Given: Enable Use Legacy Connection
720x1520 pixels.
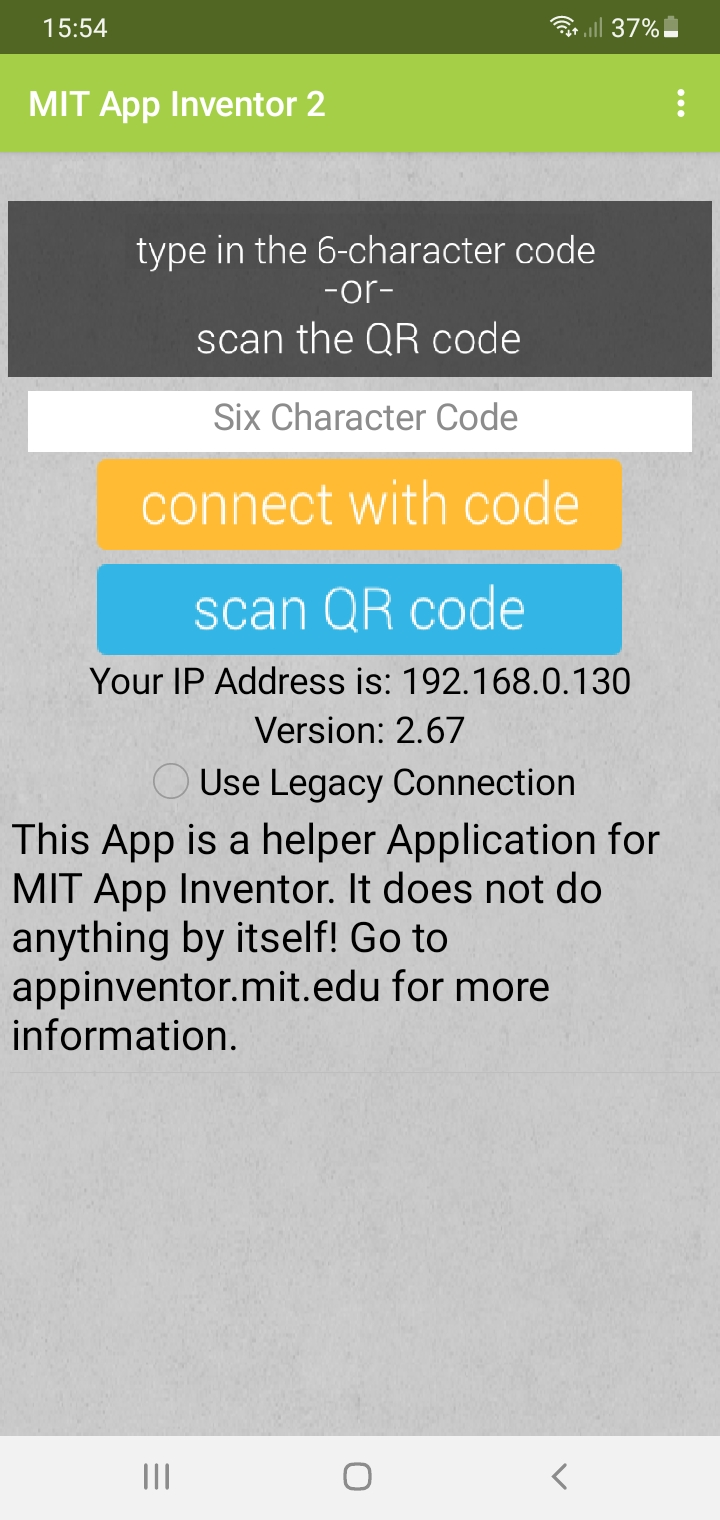Looking at the screenshot, I should tap(171, 782).
